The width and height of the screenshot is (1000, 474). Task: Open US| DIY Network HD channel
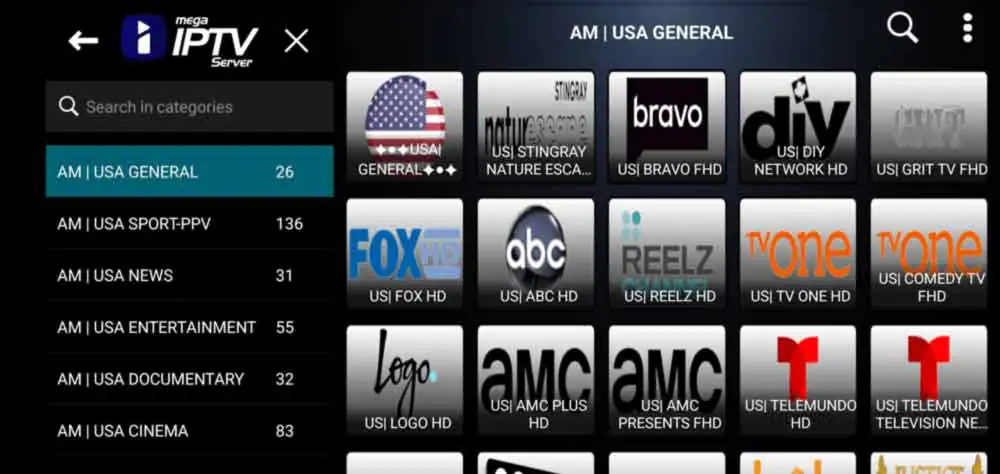(798, 127)
